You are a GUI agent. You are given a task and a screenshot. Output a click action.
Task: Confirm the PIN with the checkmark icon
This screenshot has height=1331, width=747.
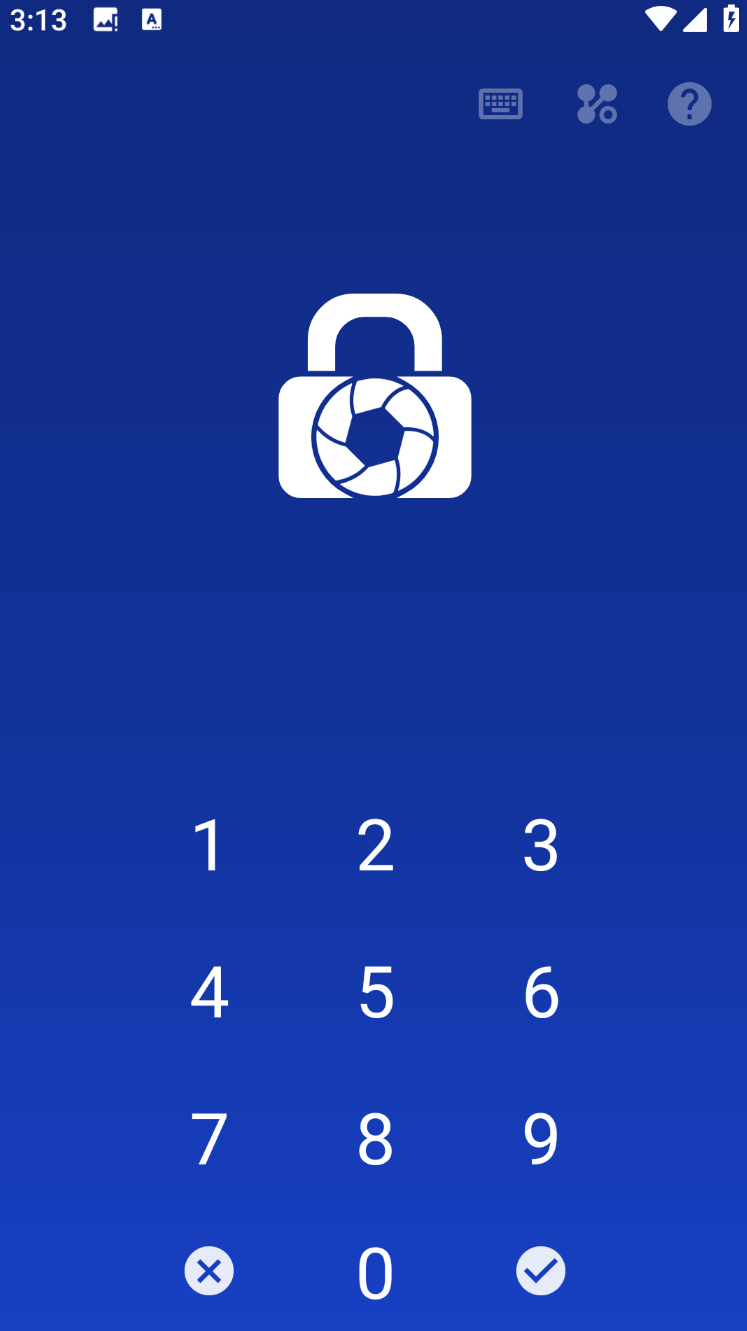(x=541, y=1271)
